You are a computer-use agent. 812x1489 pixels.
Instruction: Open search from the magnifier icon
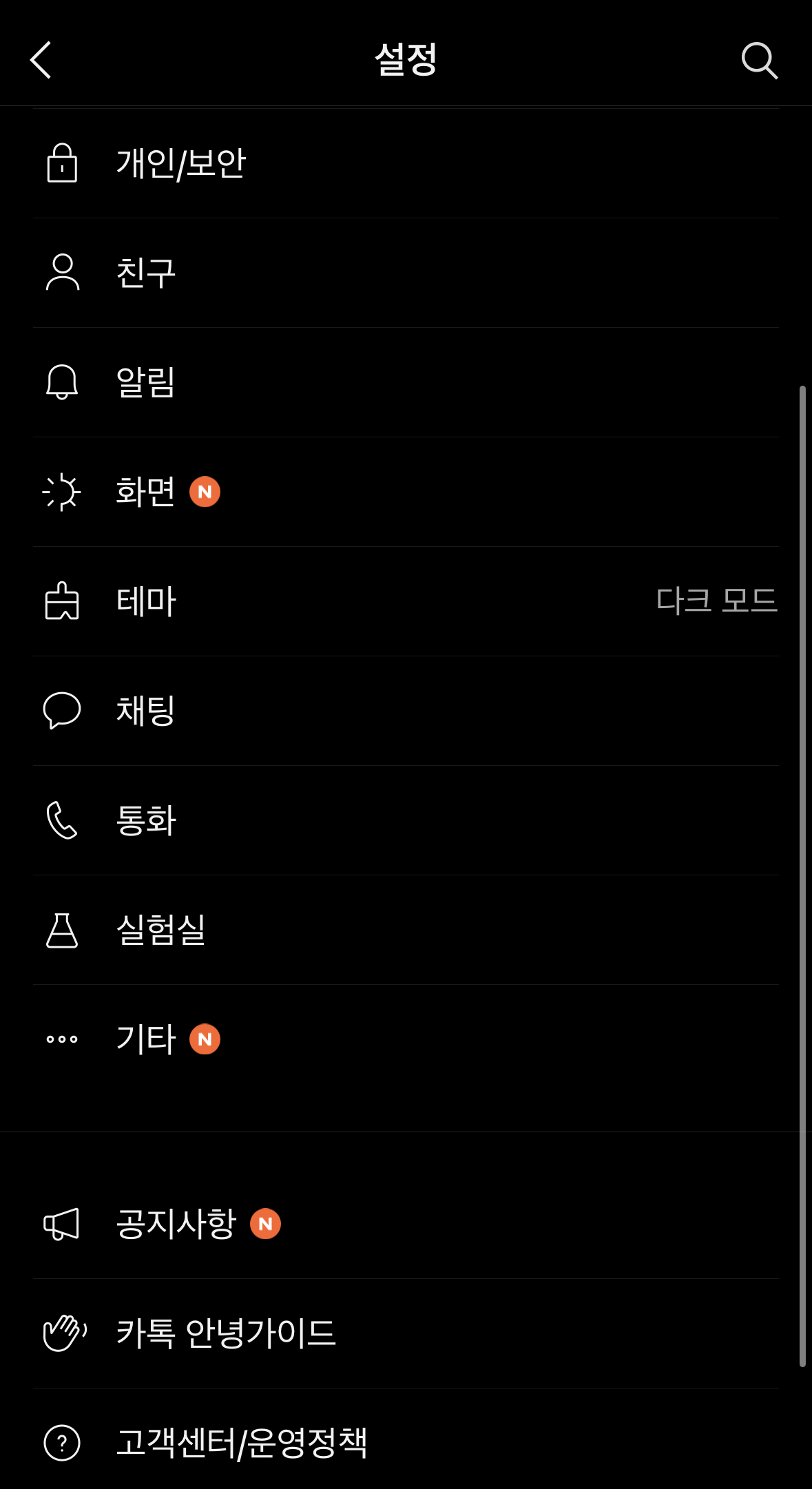coord(758,61)
